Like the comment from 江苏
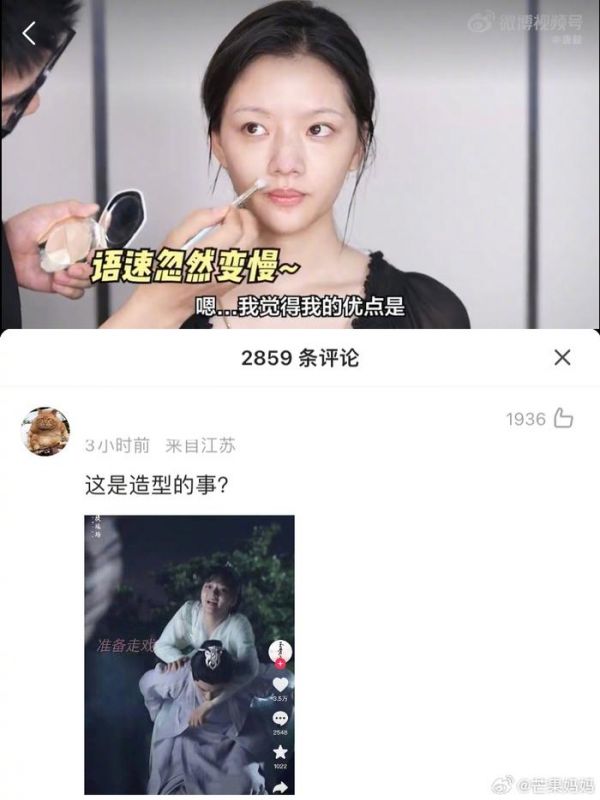Viewport: 600px width, 800px height. [563, 418]
